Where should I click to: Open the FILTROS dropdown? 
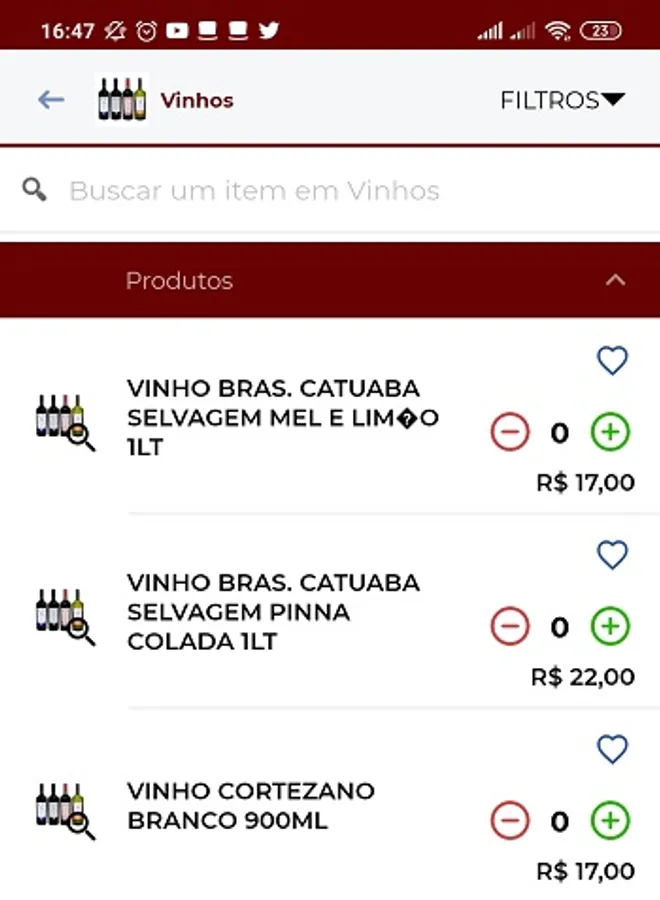click(562, 100)
